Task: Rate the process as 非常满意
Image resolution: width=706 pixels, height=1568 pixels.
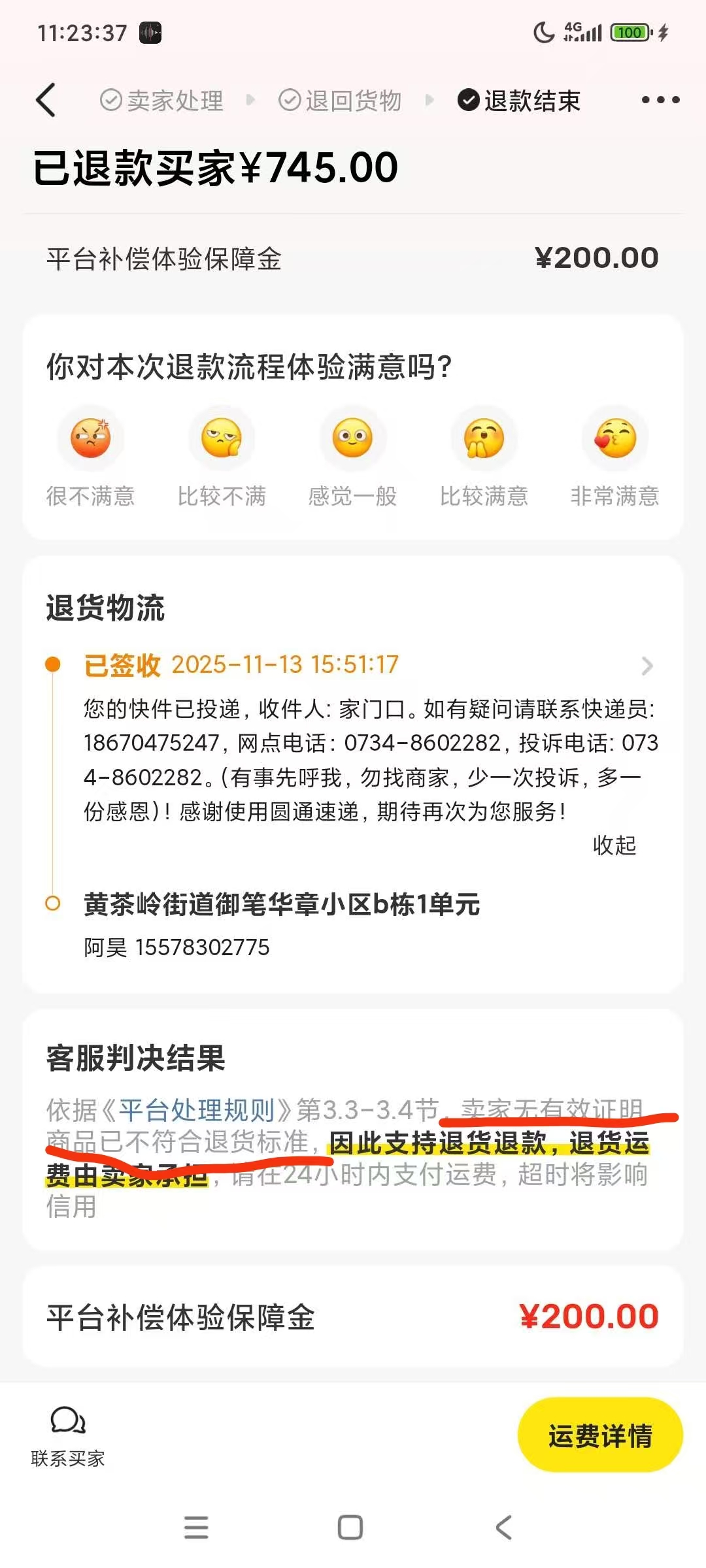Action: coord(615,438)
